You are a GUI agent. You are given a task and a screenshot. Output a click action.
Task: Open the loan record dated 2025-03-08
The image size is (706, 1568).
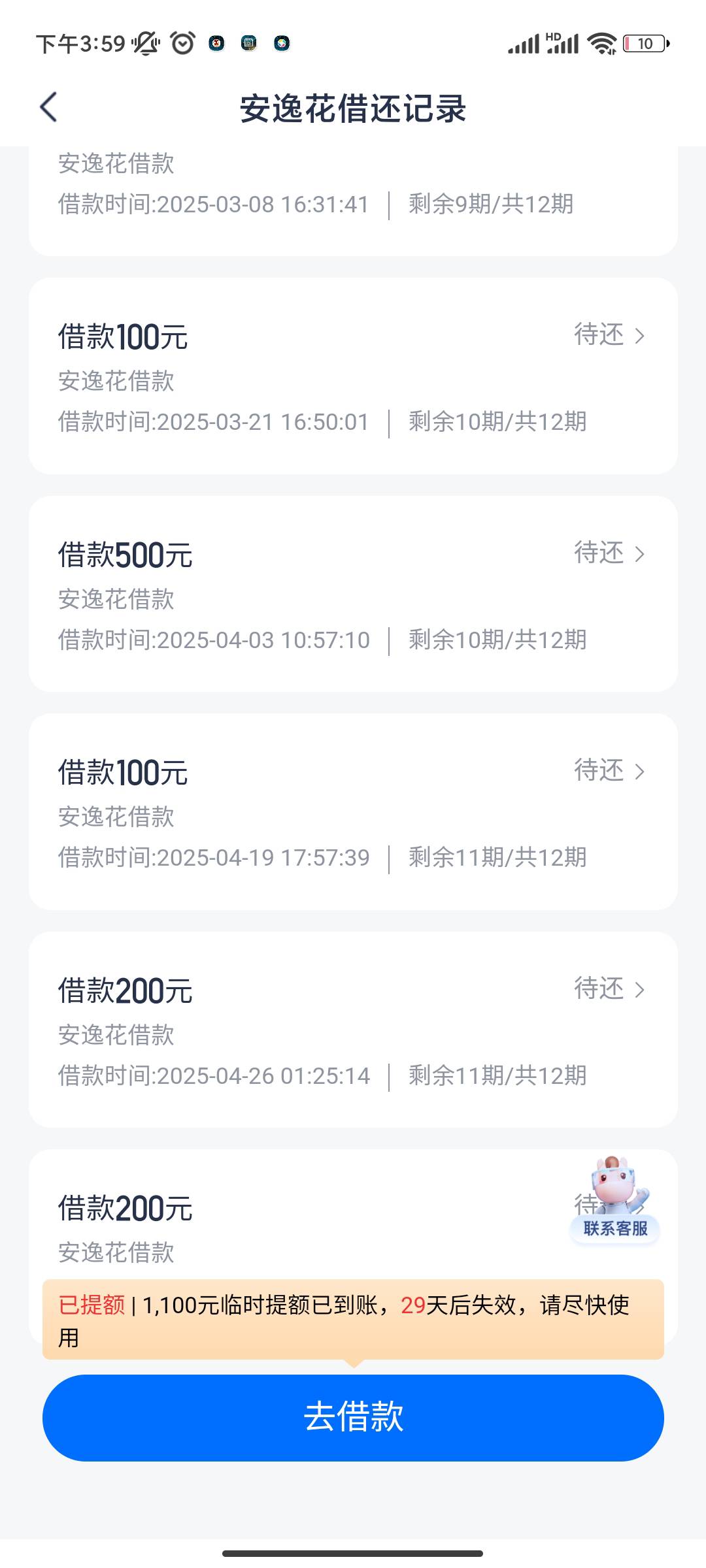pyautogui.click(x=353, y=201)
